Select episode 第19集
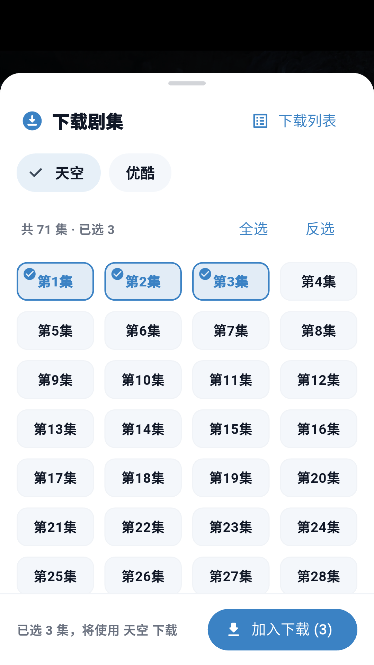 231,478
